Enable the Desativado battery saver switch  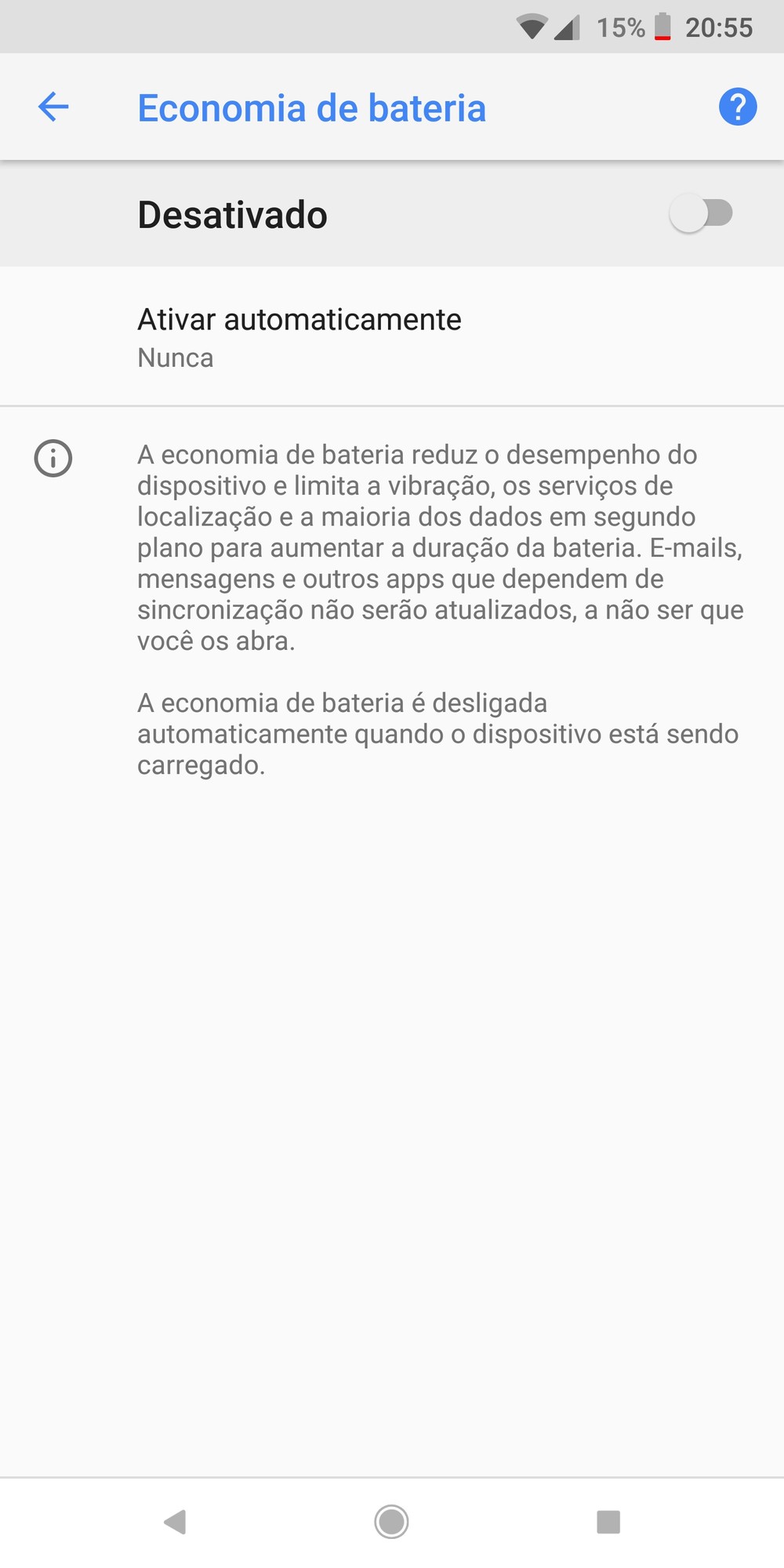701,214
